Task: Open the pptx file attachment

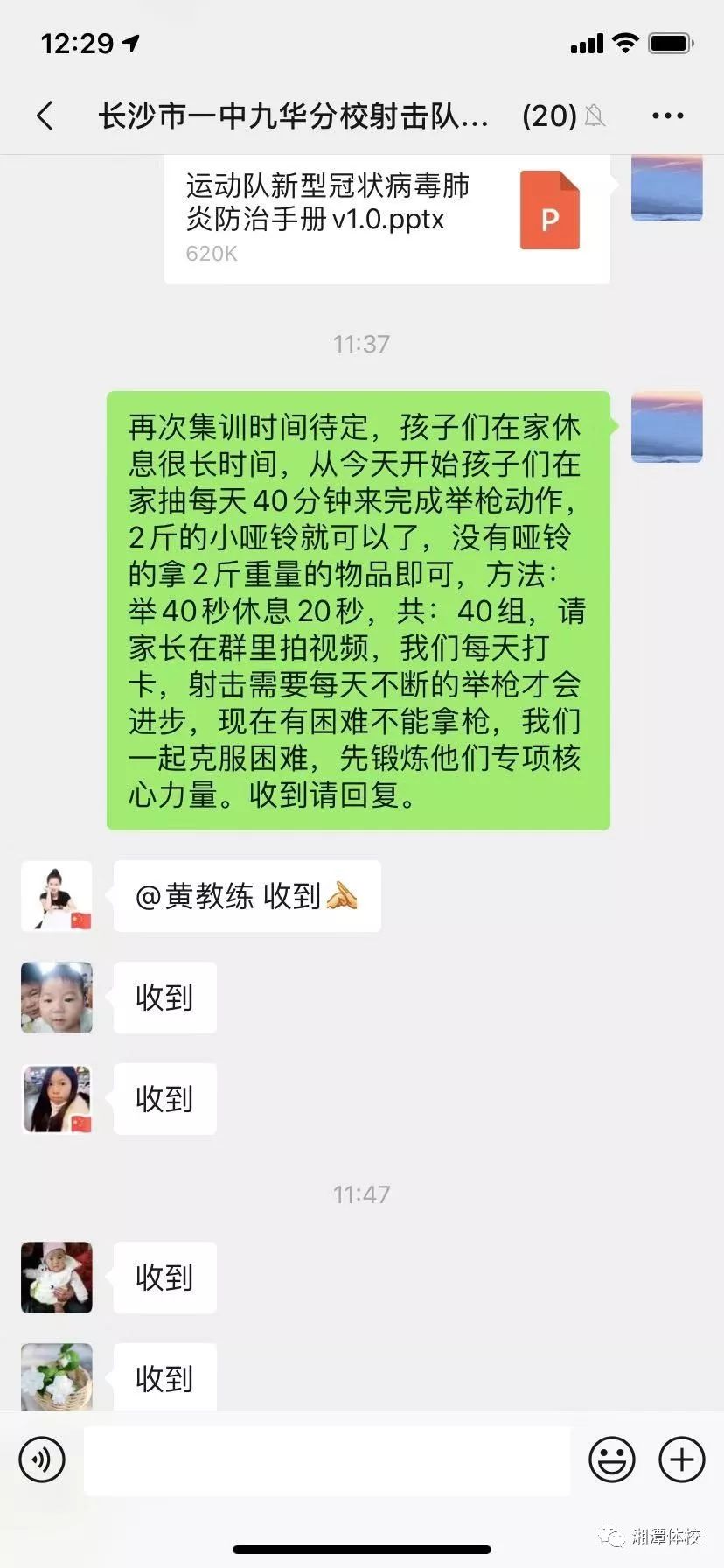Action: (386, 219)
